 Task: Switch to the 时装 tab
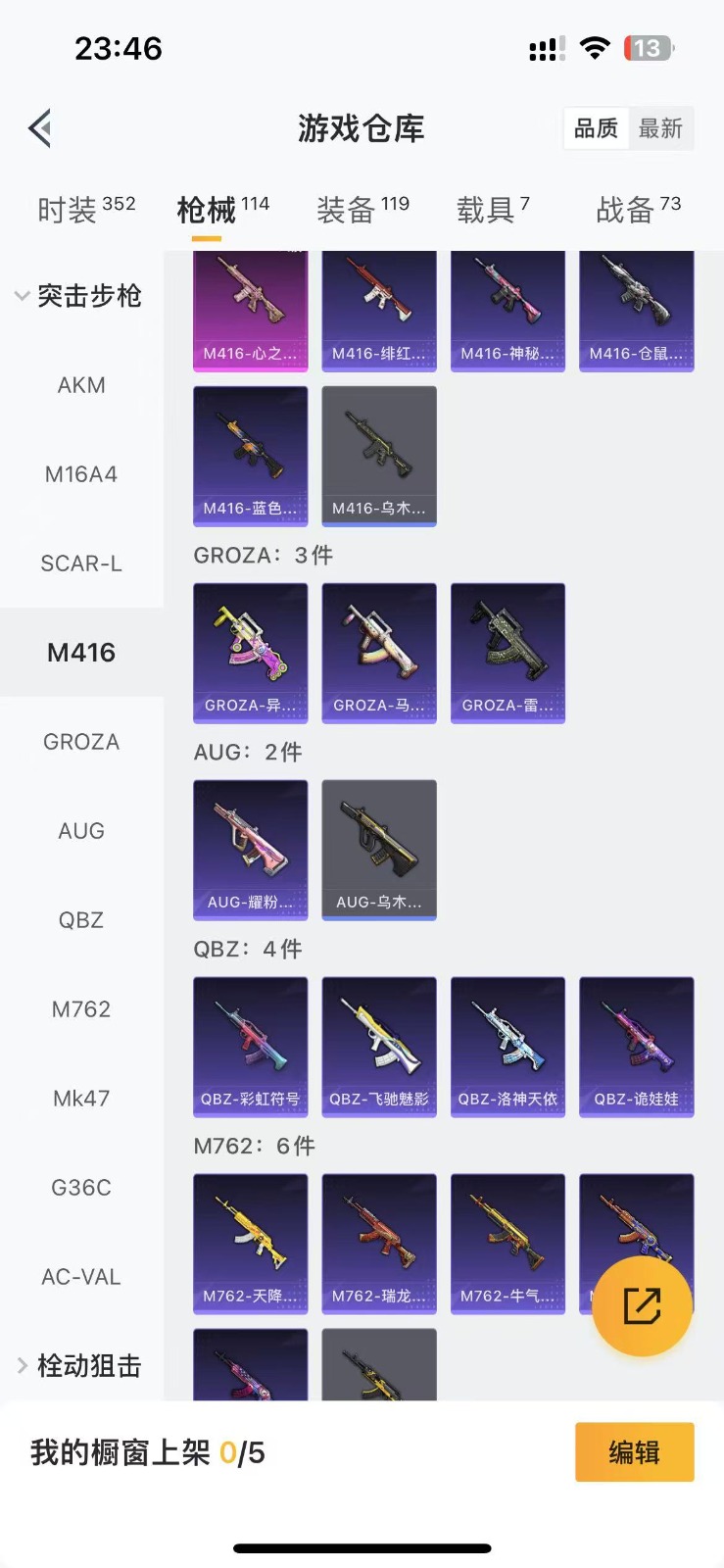(x=85, y=209)
